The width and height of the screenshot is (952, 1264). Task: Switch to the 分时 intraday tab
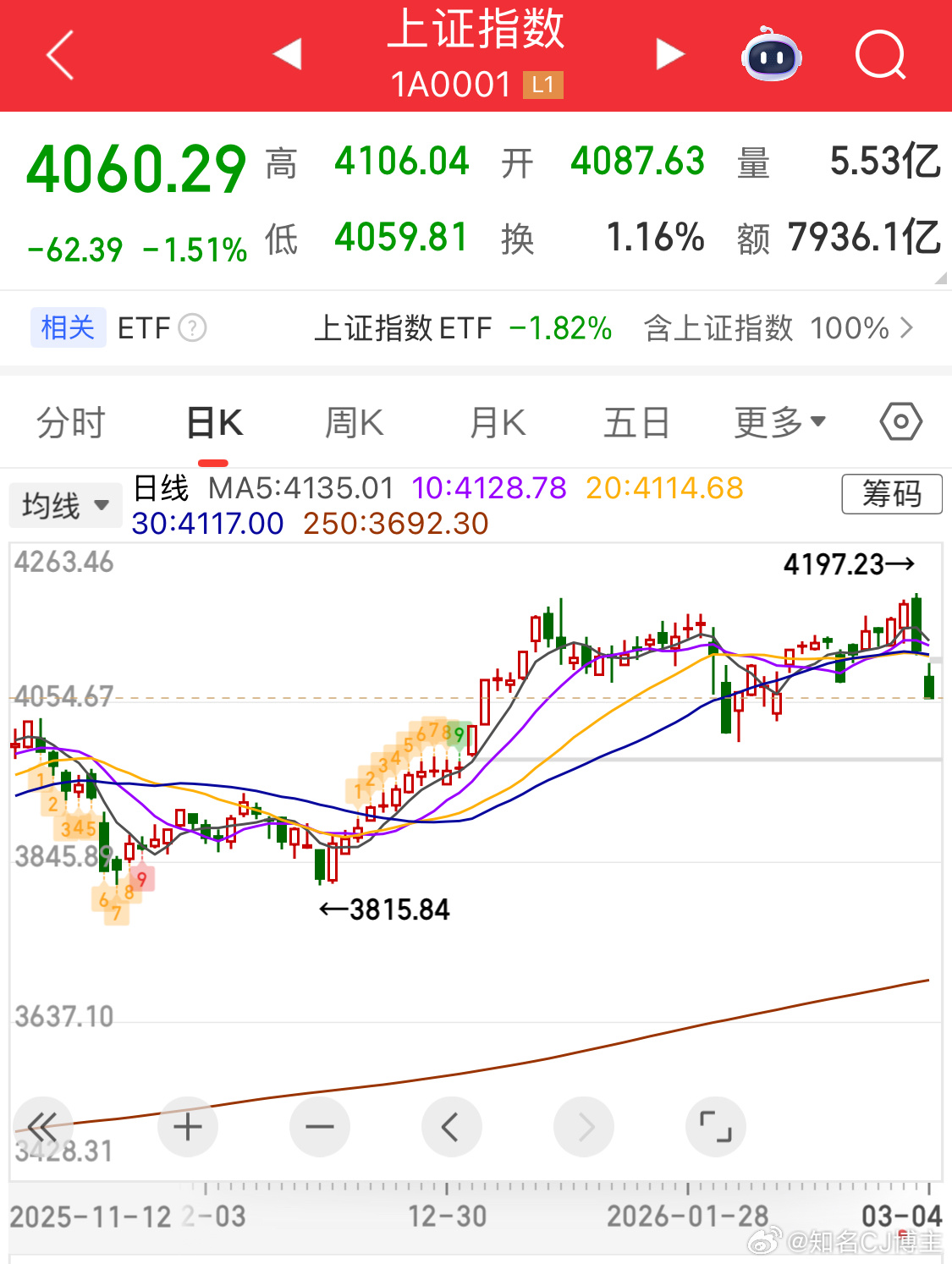[70, 421]
